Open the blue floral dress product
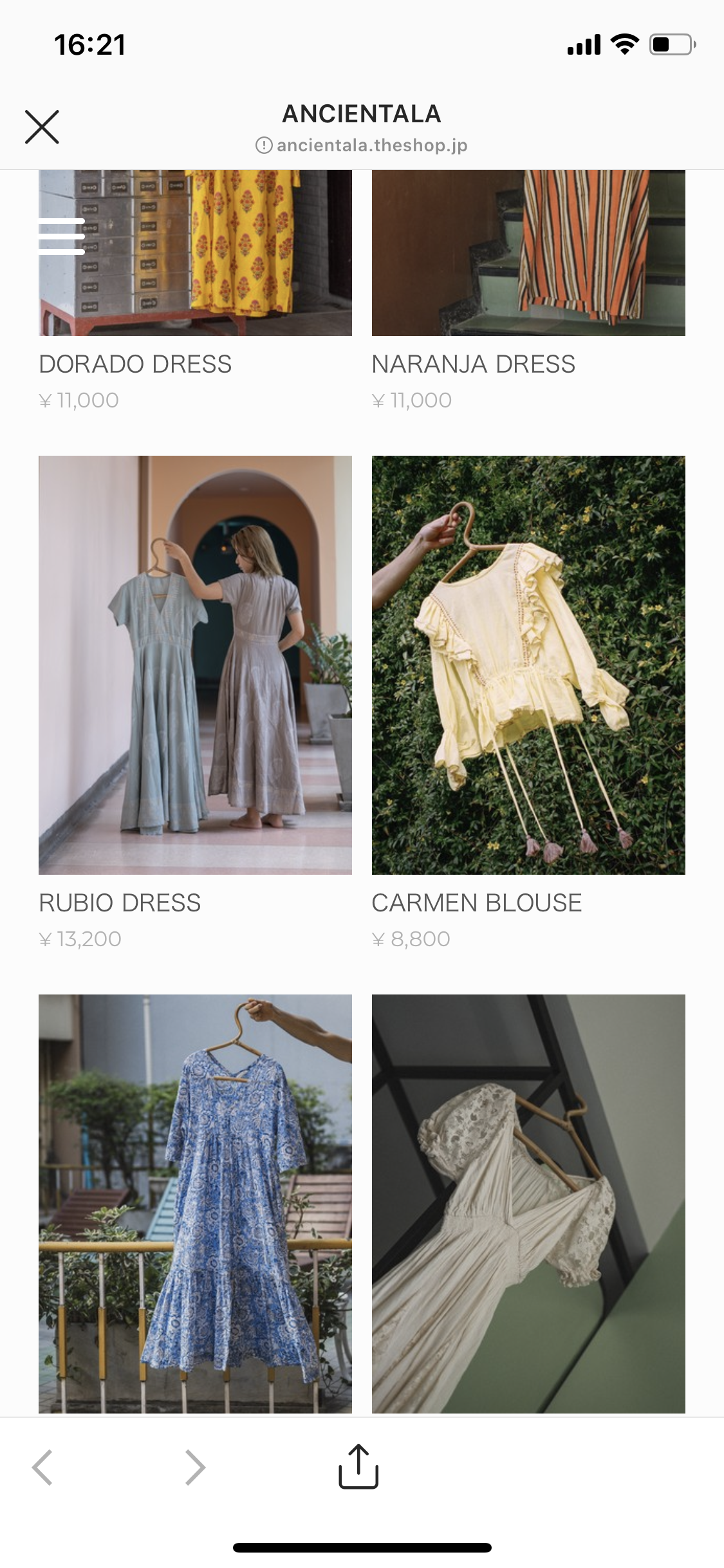Viewport: 724px width, 1568px height. point(195,1204)
